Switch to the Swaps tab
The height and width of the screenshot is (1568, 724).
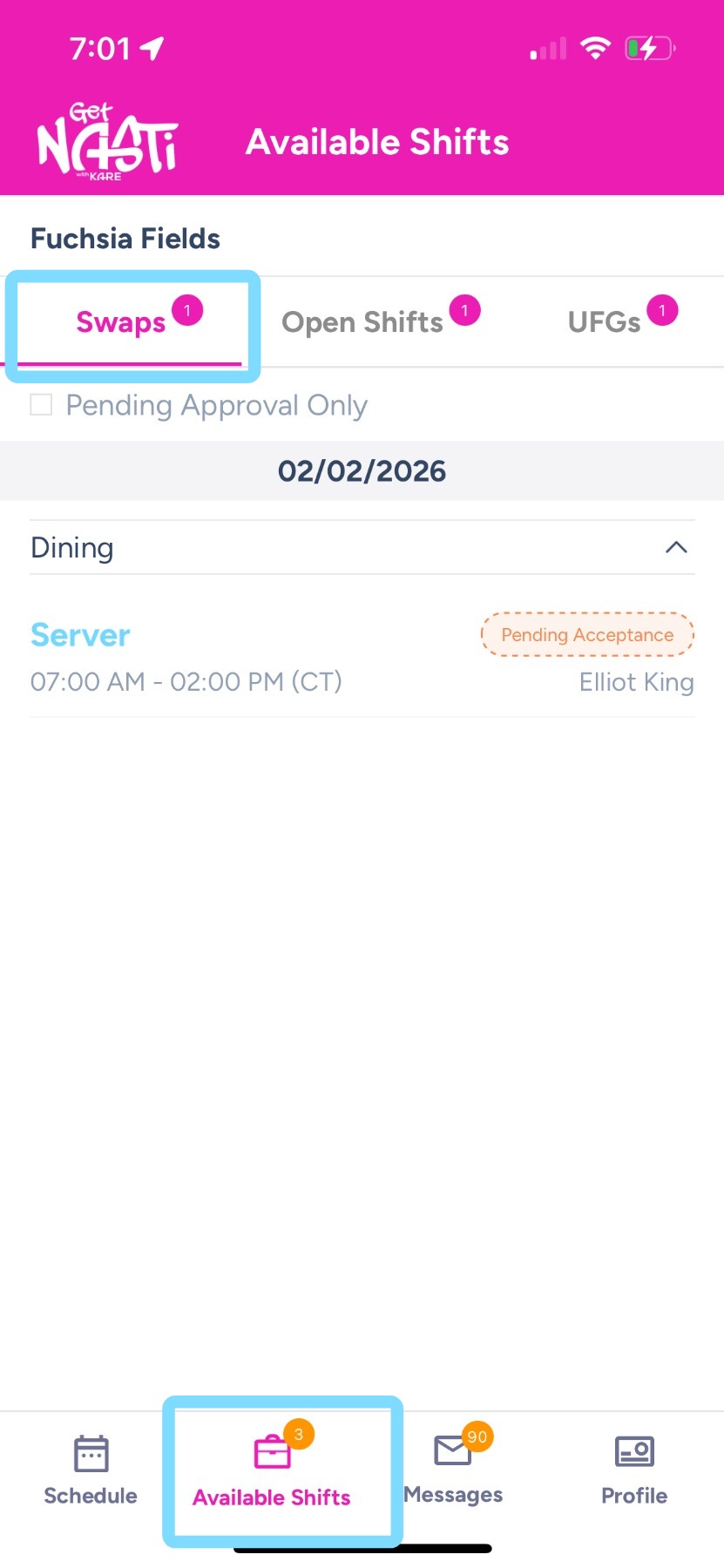point(122,322)
